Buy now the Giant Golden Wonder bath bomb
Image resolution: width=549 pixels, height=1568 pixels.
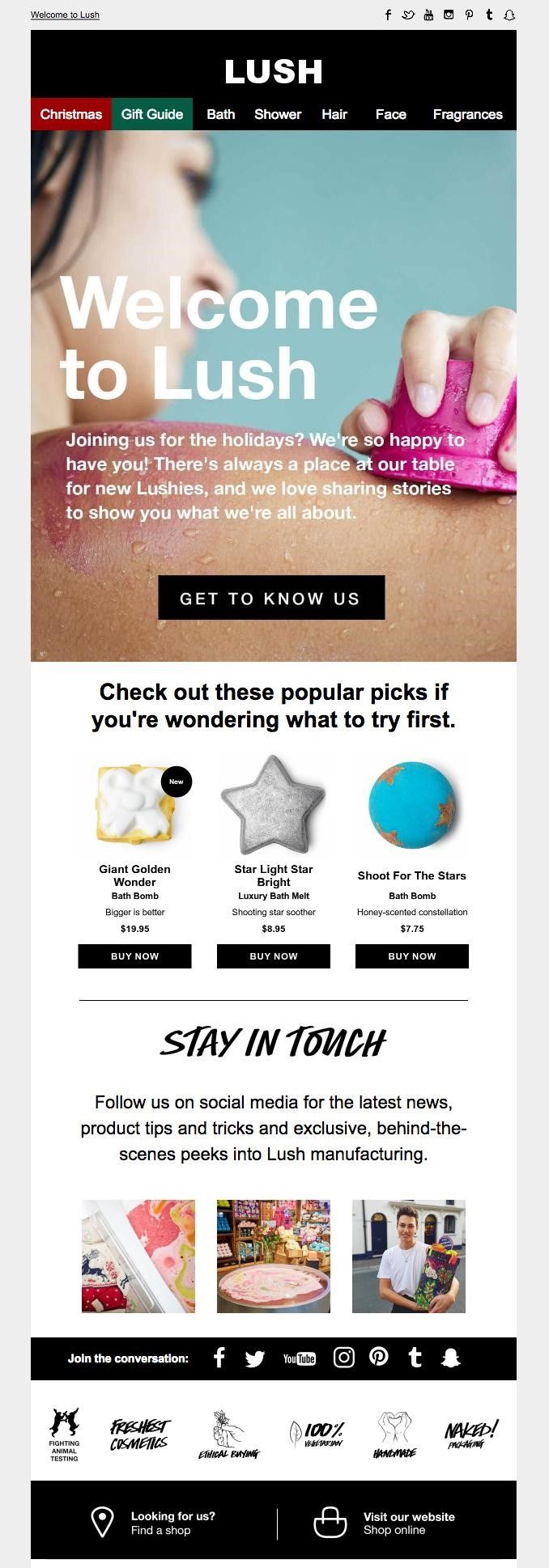tap(134, 956)
